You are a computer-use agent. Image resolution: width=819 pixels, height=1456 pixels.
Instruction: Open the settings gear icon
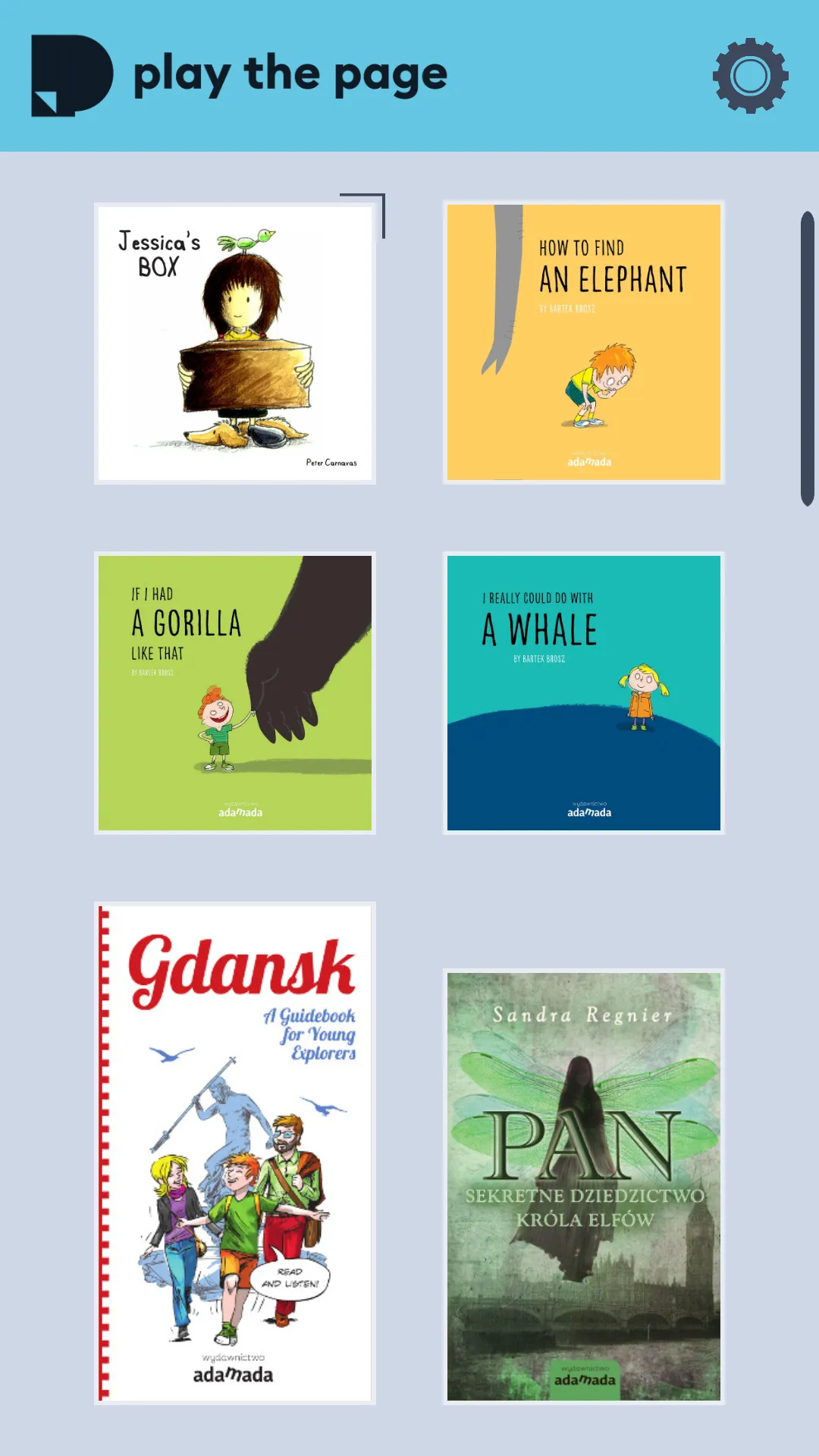point(750,76)
